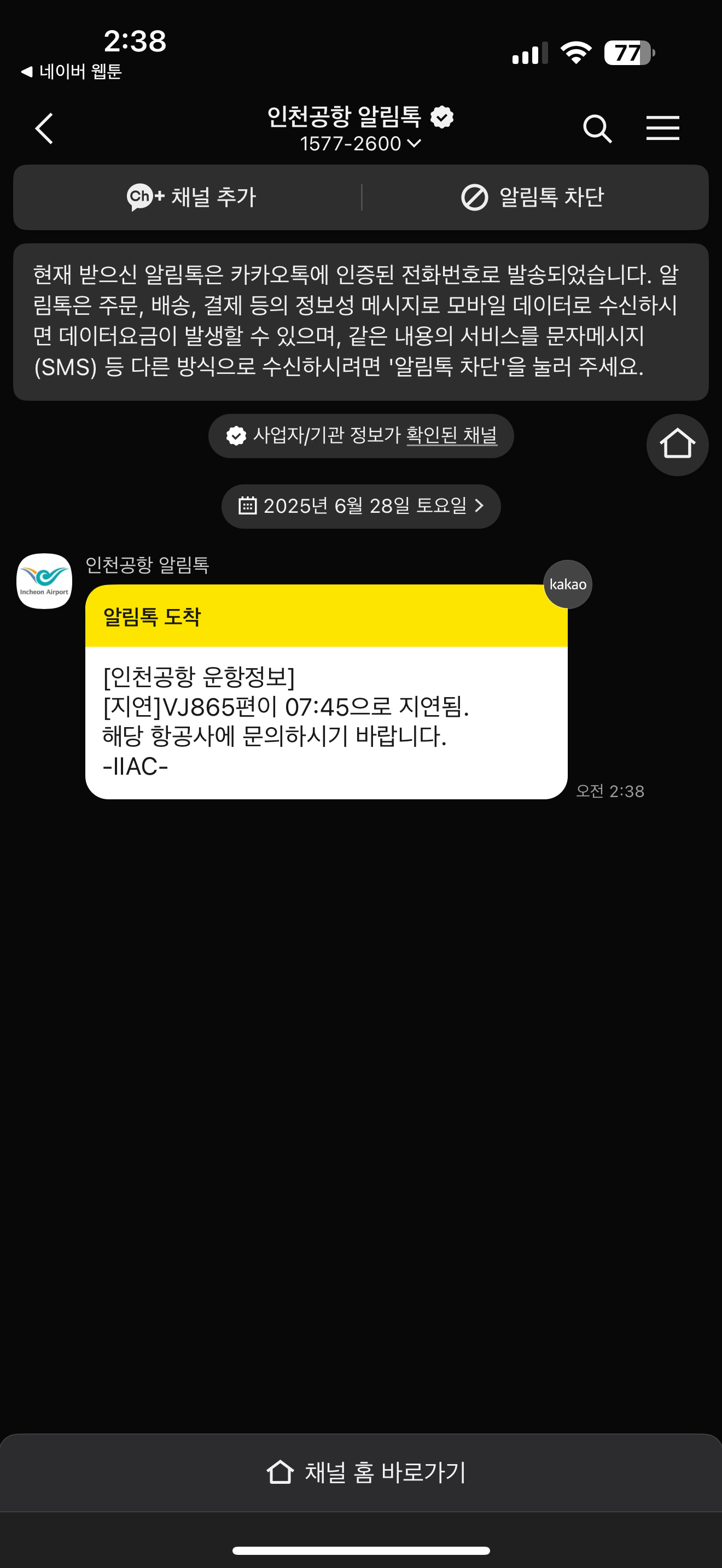
Task: Open the hamburger menu
Action: click(662, 128)
